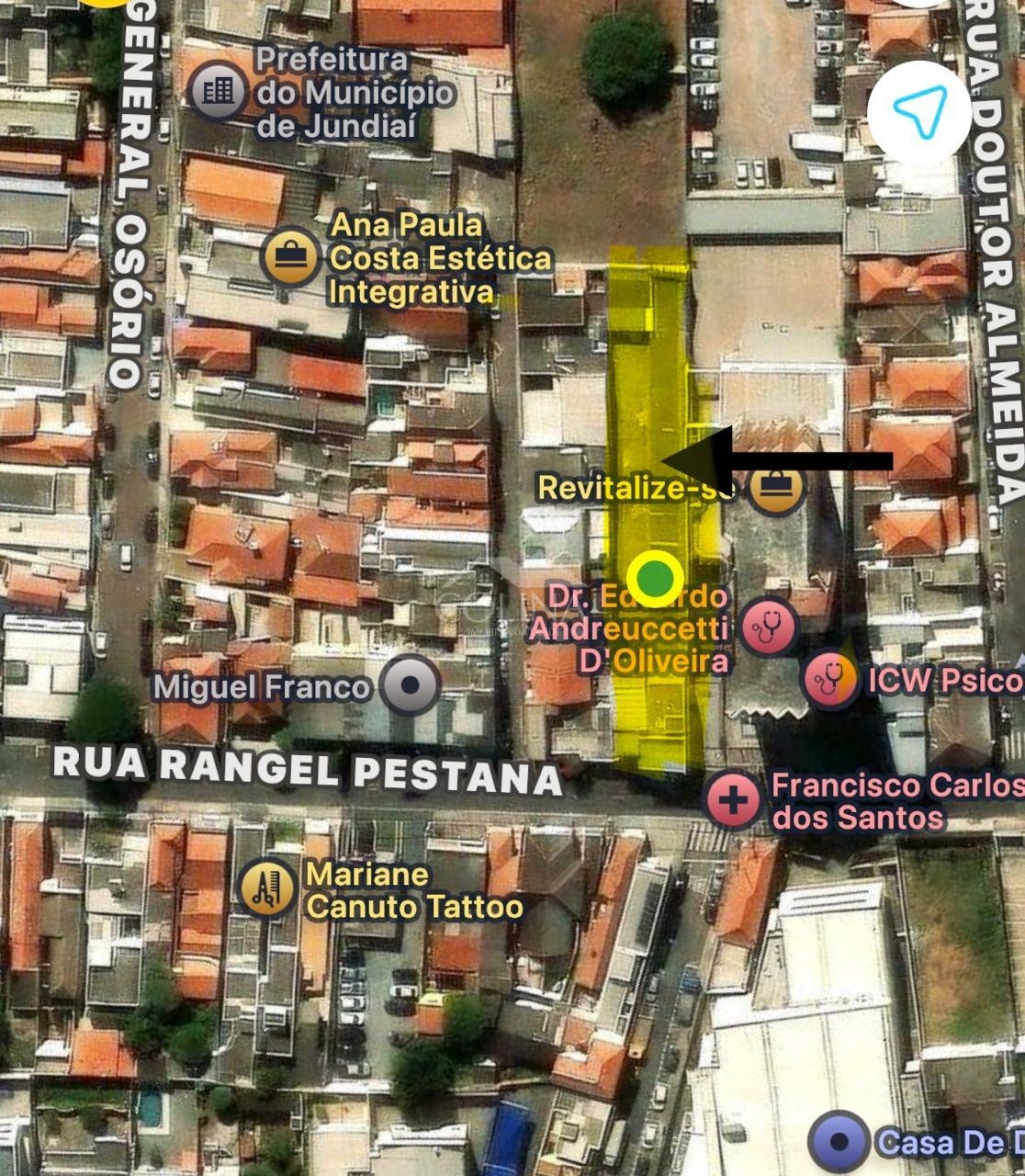Tap the location arrow button
Viewport: 1025px width, 1176px height.
pyautogui.click(x=919, y=113)
